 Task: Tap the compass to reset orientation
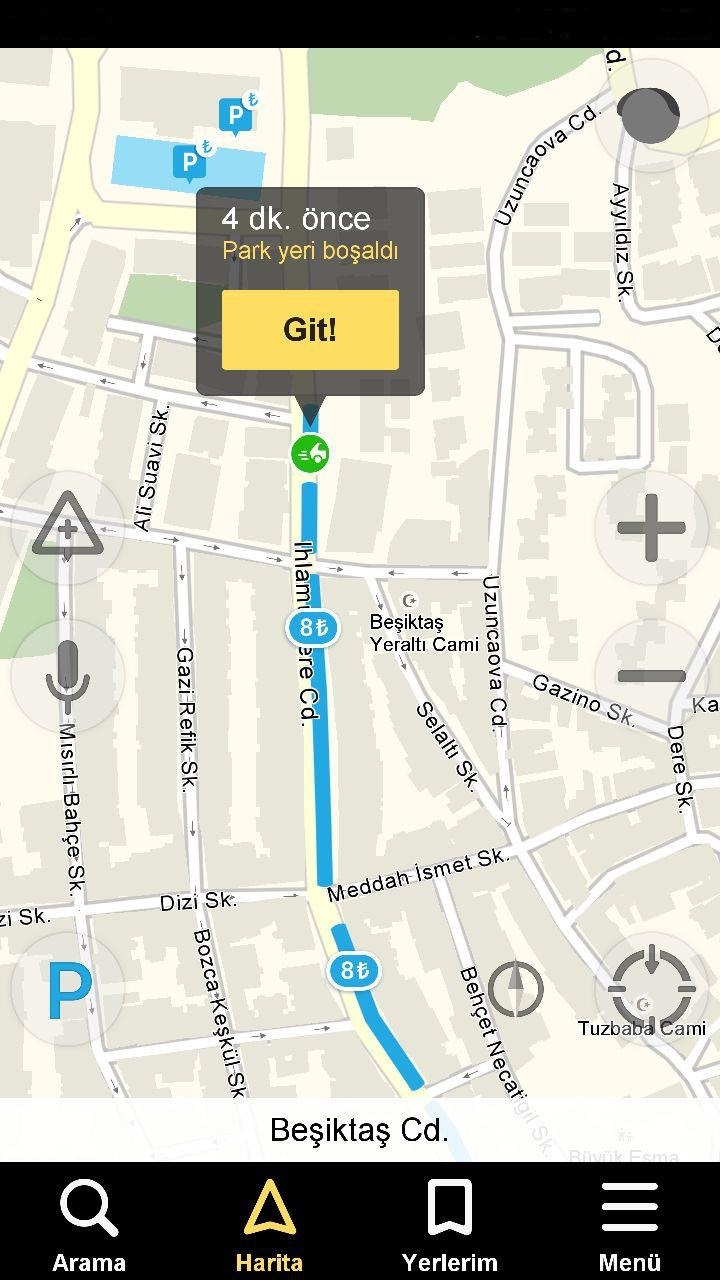tap(516, 988)
